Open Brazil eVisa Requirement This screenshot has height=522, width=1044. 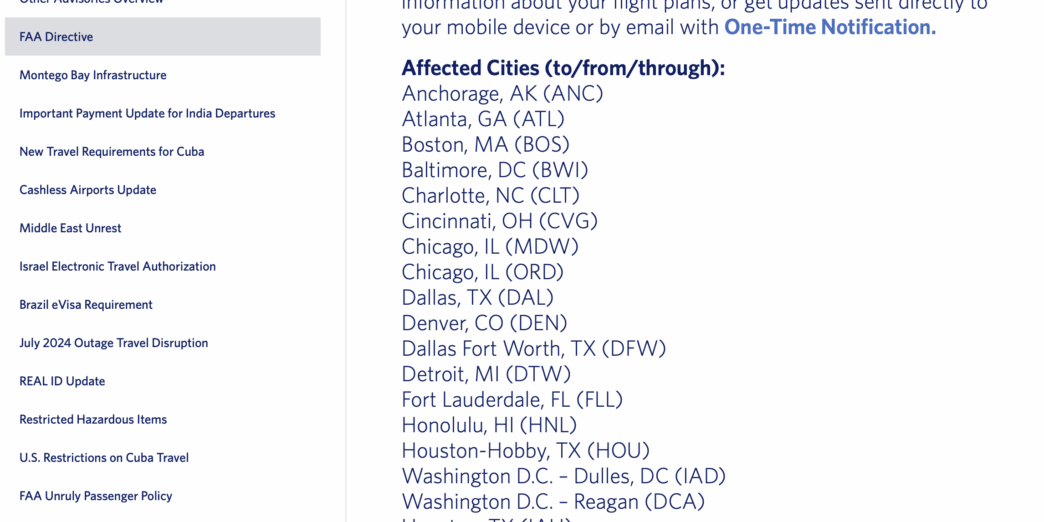86,305
